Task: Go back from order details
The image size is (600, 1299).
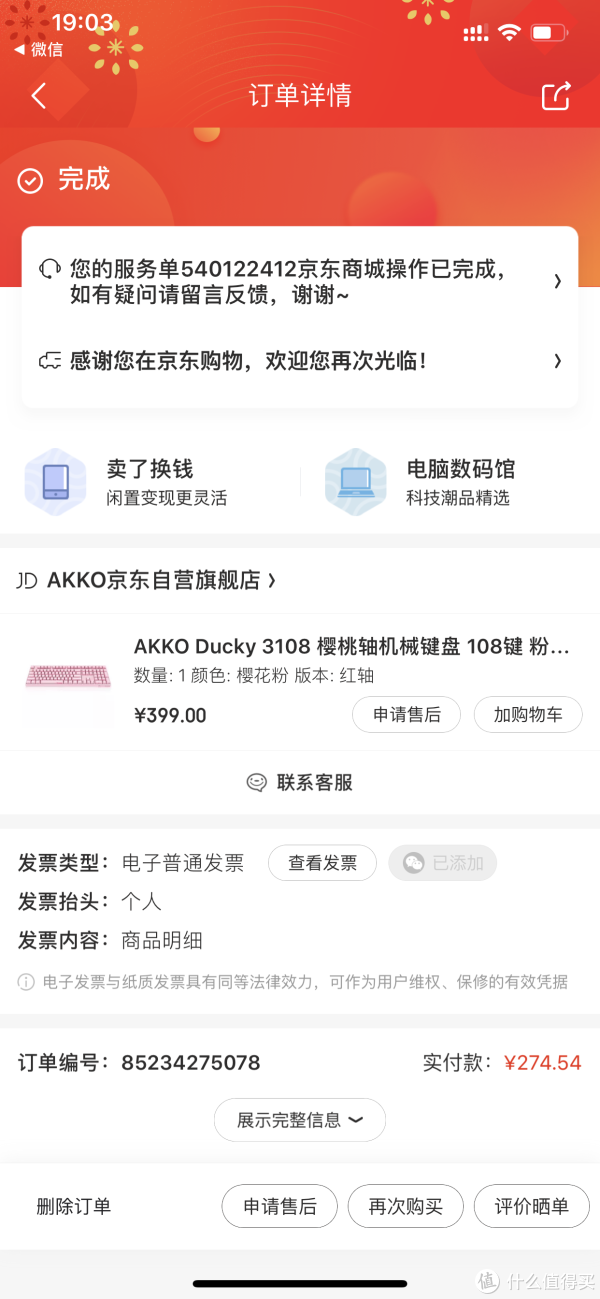Action: click(x=39, y=96)
